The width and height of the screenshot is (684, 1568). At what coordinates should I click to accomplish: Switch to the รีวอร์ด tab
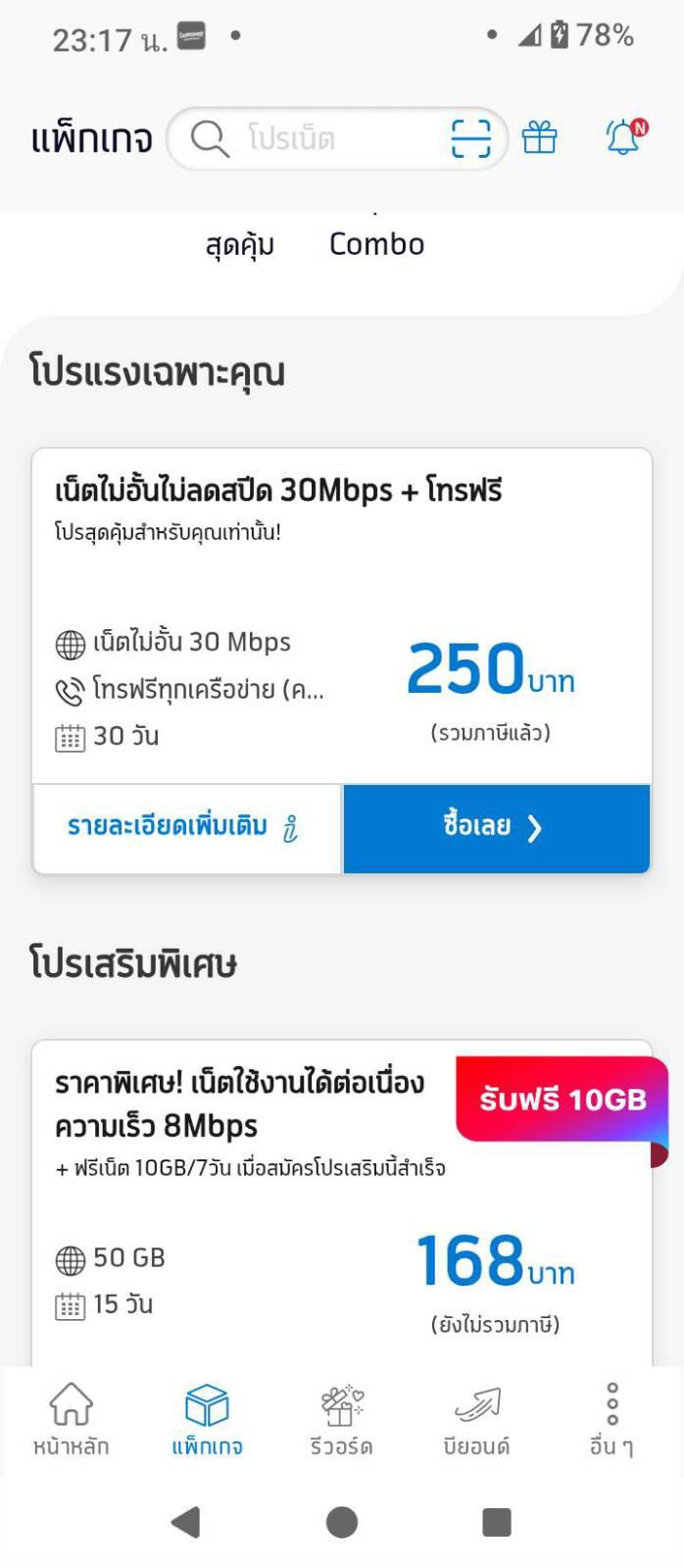(341, 1417)
